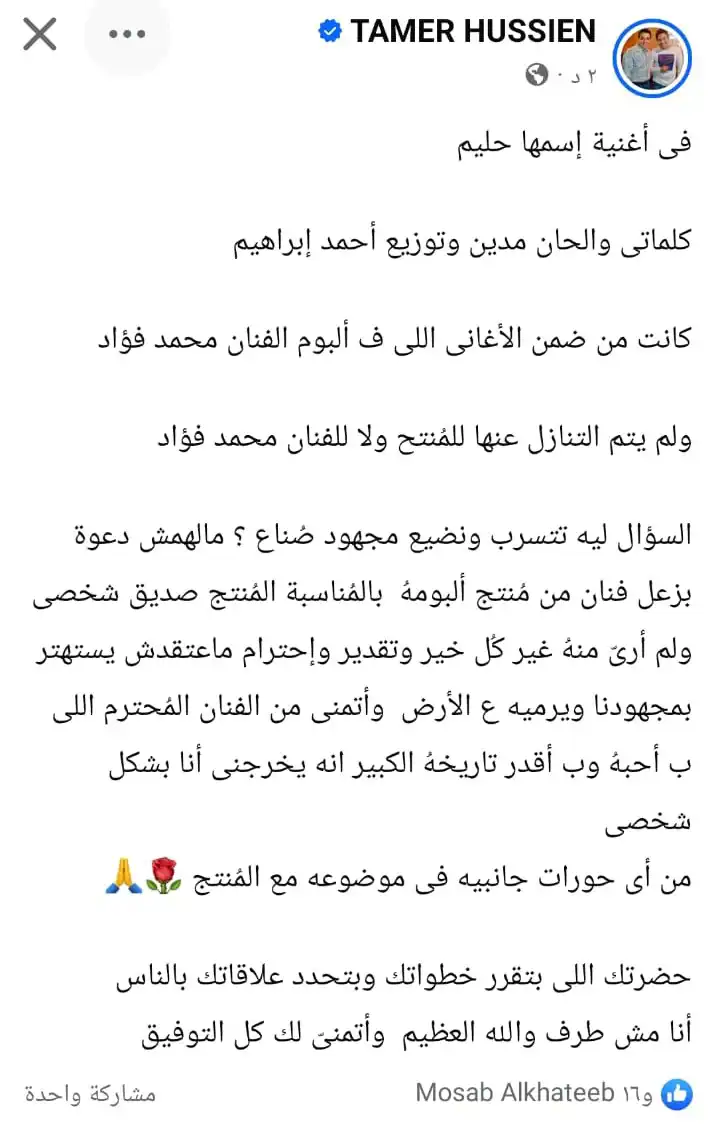Viewport: 716px width, 1138px height.
Task: Open the three-dot options menu
Action: point(127,36)
